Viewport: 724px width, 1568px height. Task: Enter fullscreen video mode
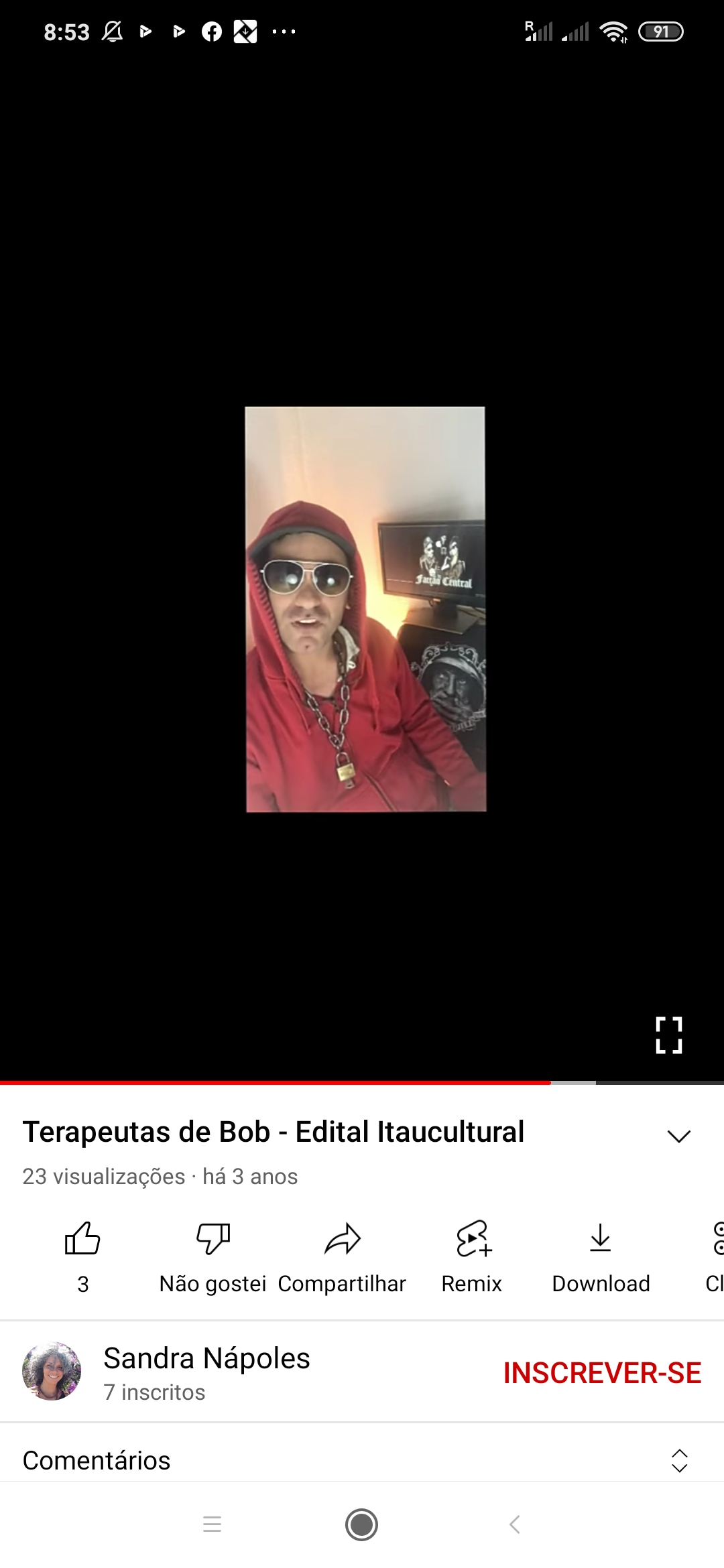pyautogui.click(x=668, y=1035)
